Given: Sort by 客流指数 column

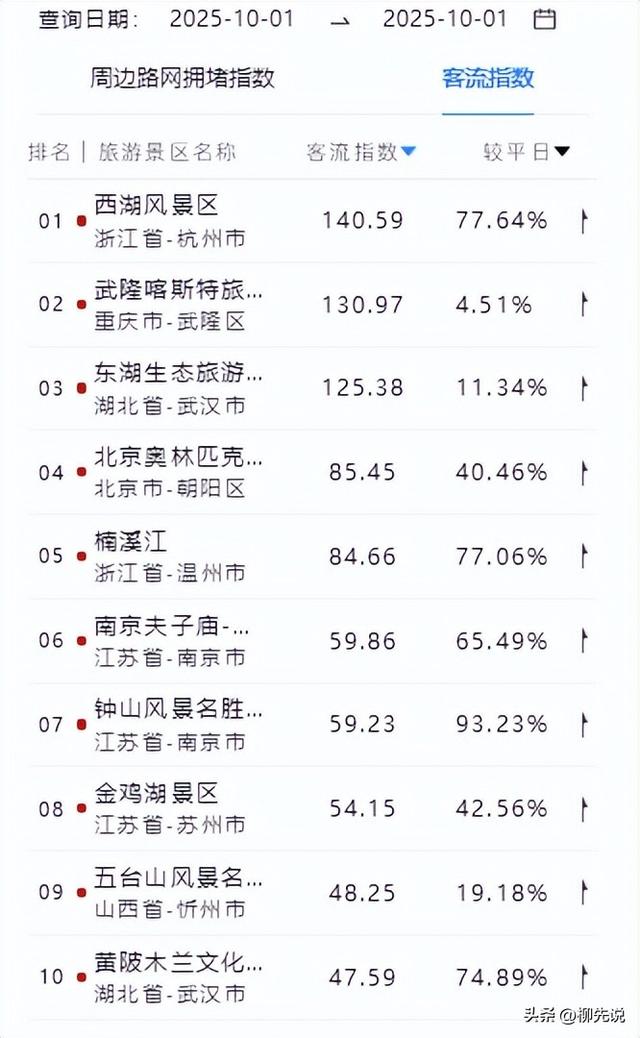Looking at the screenshot, I should pyautogui.click(x=361, y=152).
